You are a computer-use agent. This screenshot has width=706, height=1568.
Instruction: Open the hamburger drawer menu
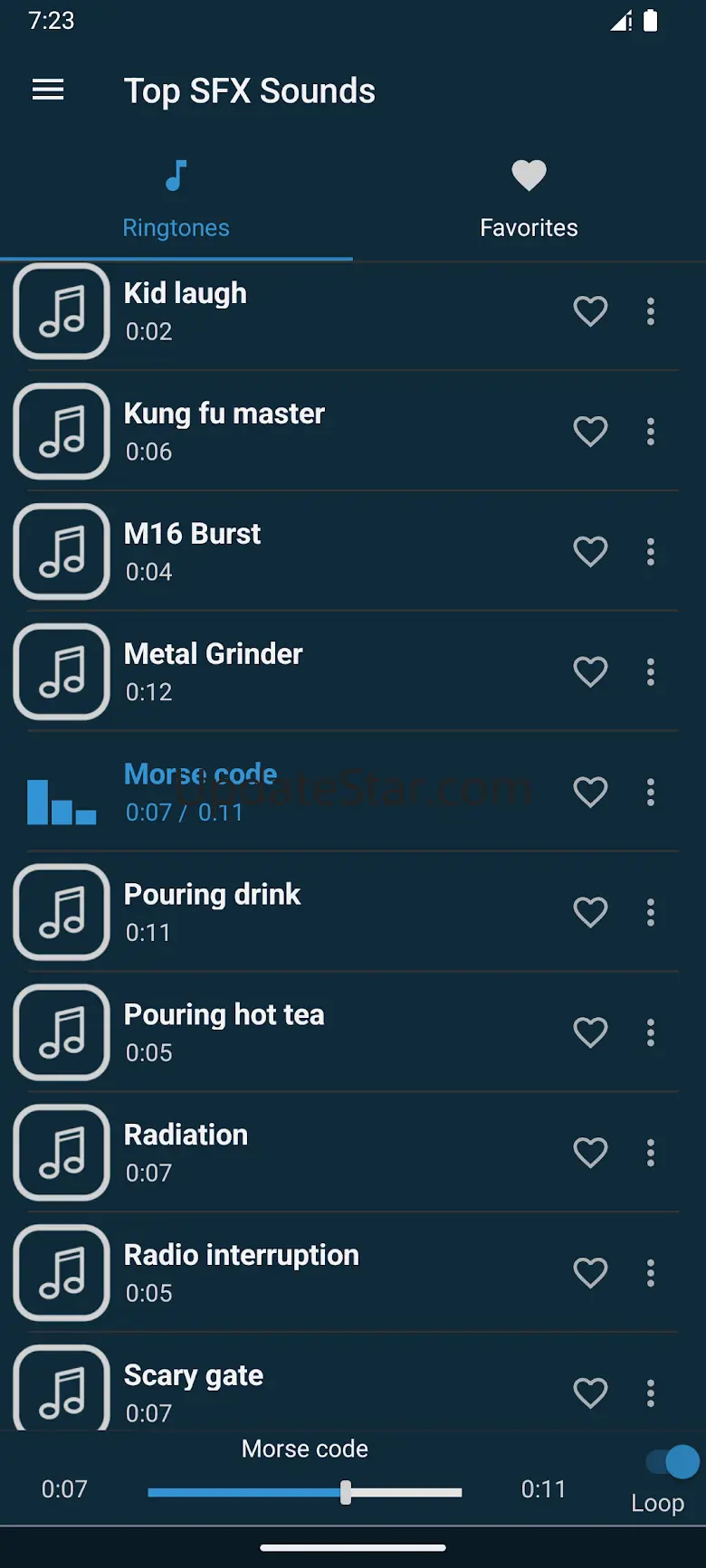[x=48, y=90]
